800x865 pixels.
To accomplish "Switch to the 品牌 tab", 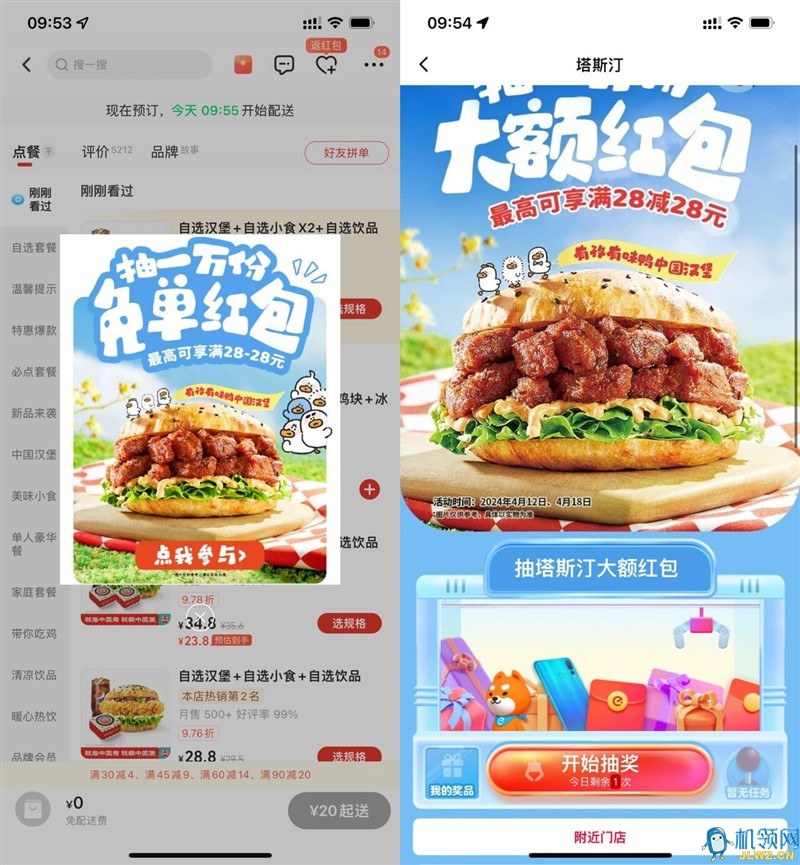I will point(164,152).
